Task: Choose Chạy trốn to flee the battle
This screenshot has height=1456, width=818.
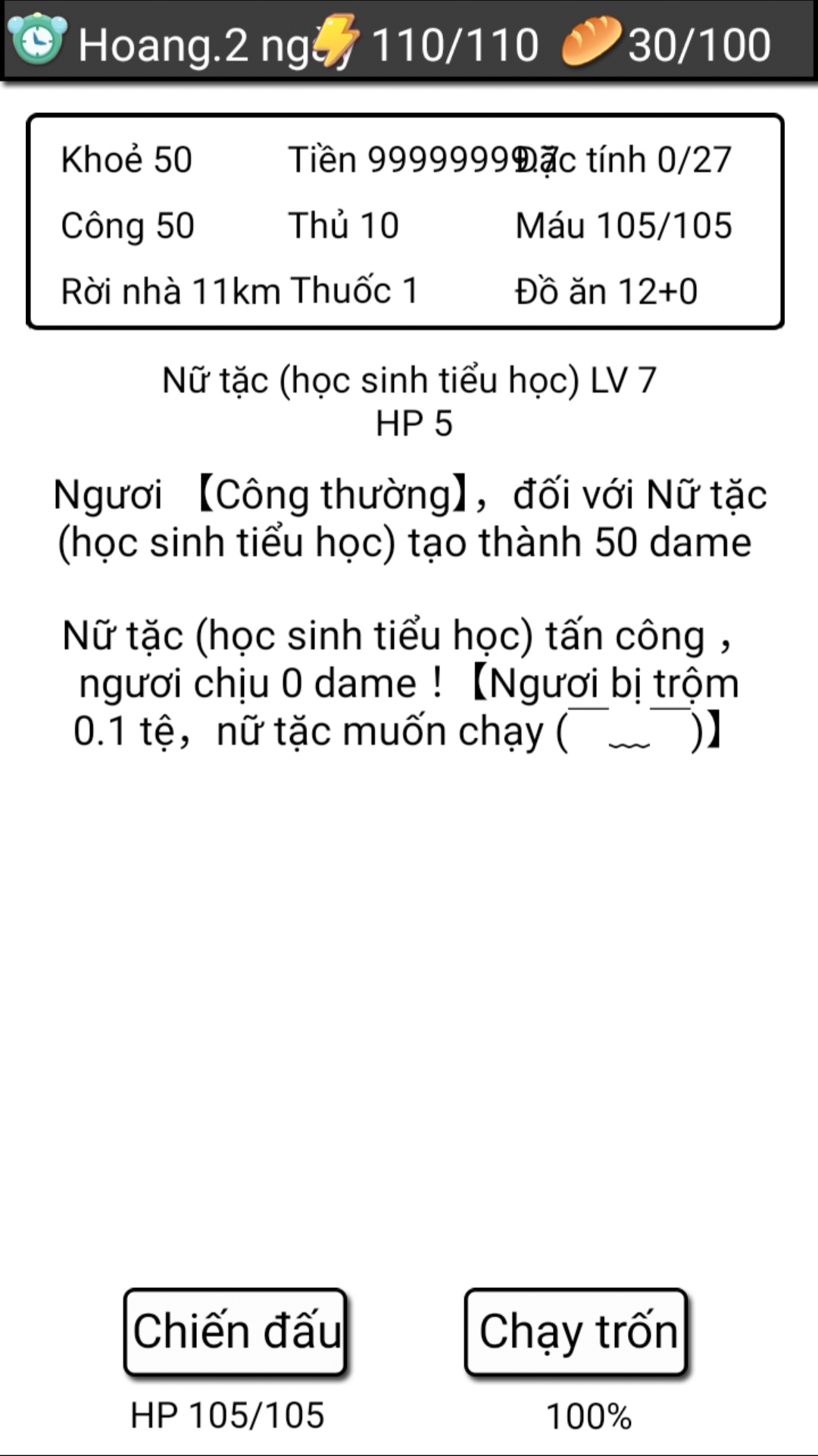Action: click(x=576, y=1332)
